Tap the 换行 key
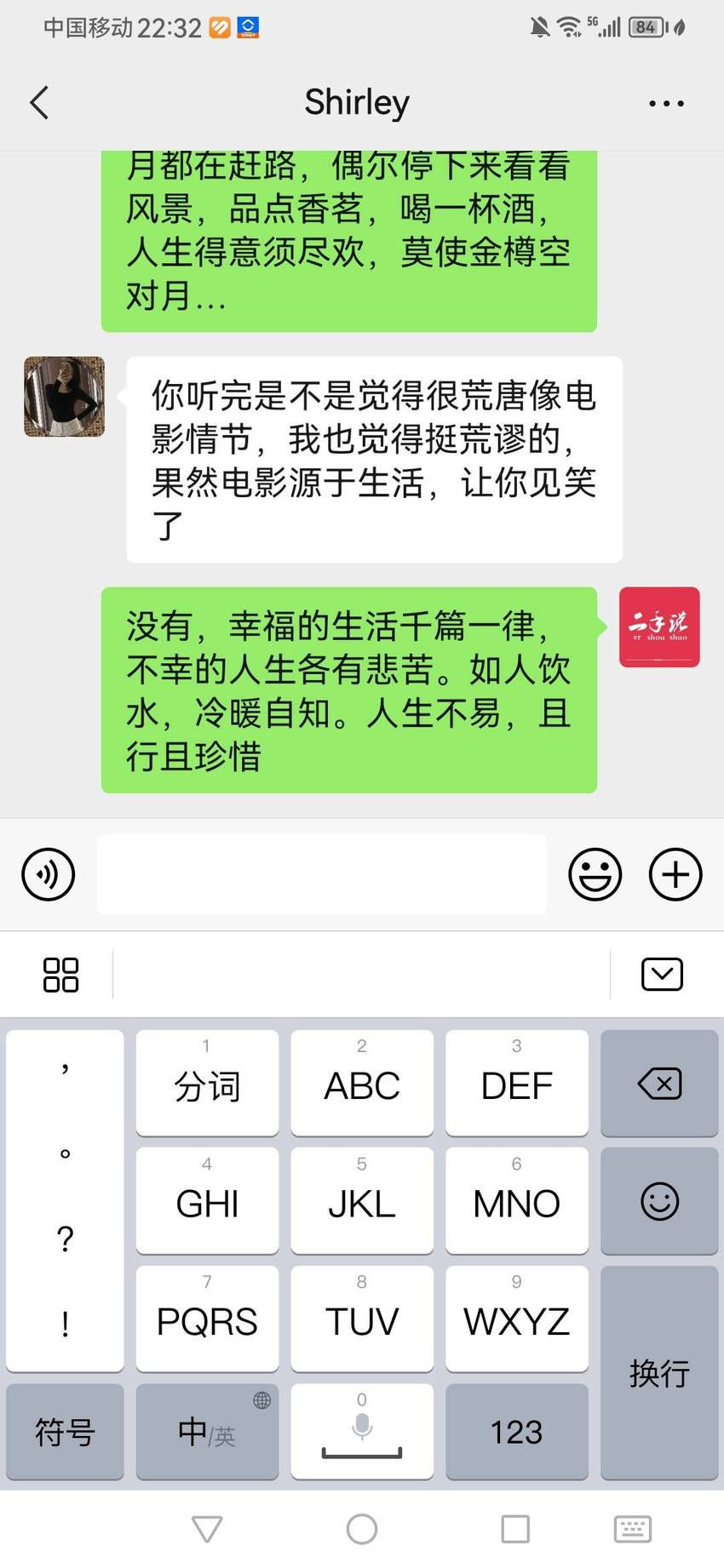Viewport: 724px width, 1568px height. (x=659, y=1372)
